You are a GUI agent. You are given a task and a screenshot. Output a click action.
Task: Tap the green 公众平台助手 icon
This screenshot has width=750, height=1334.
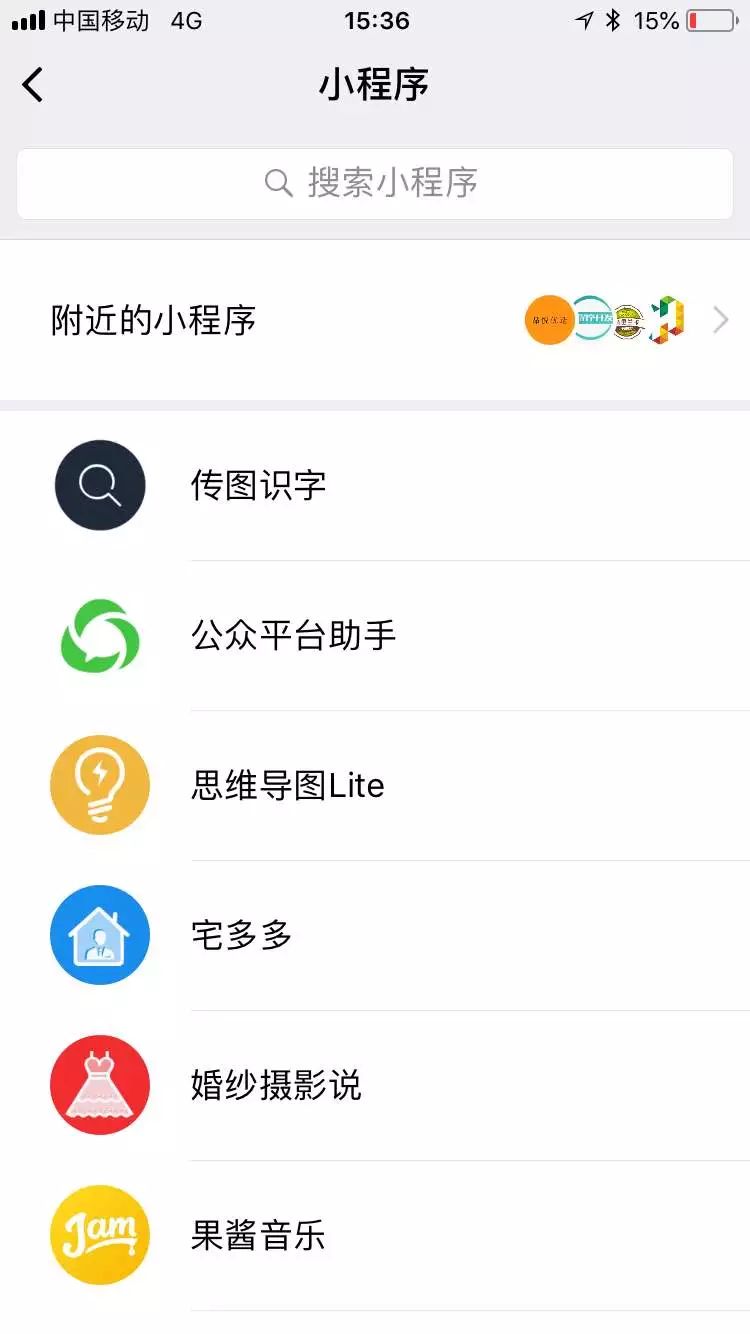pyautogui.click(x=100, y=635)
